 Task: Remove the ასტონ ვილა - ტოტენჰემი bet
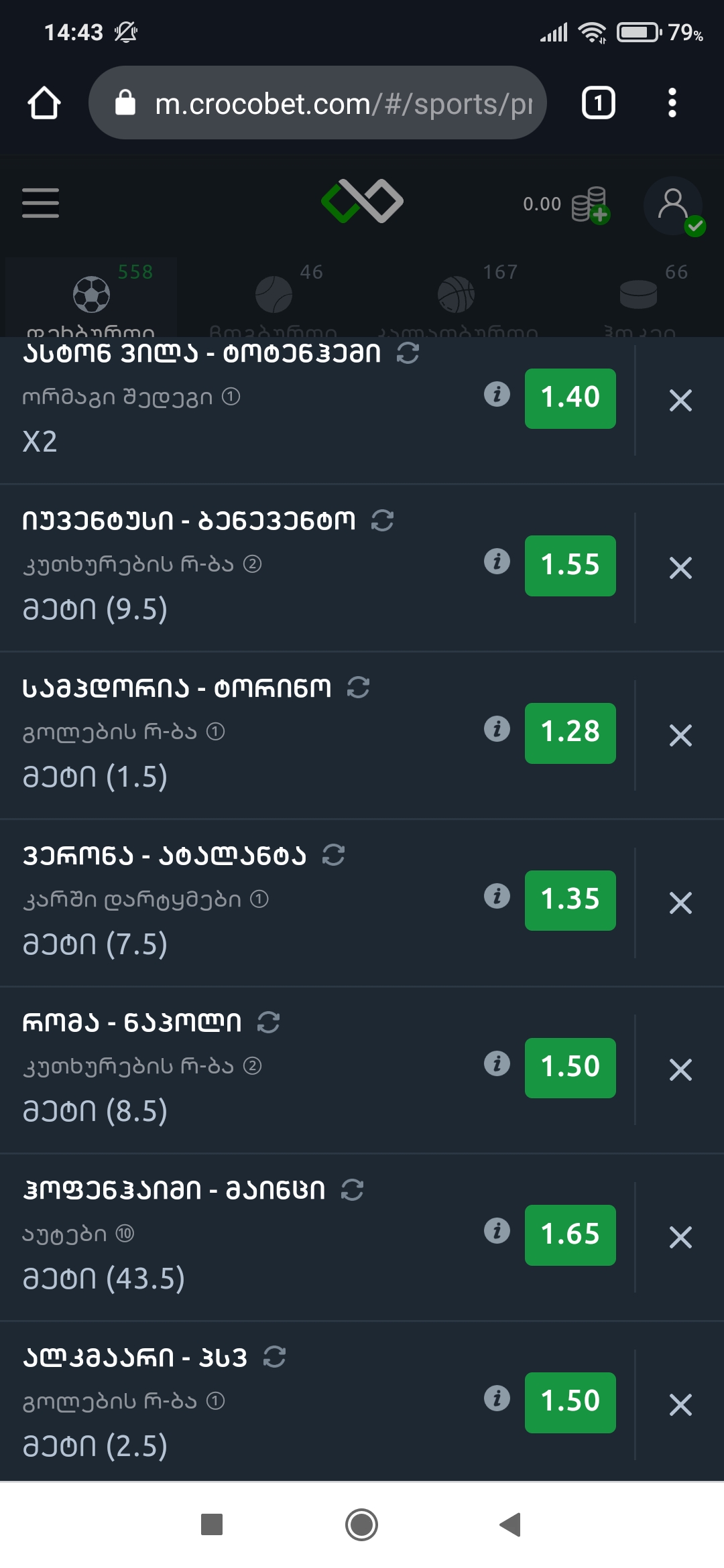point(680,401)
